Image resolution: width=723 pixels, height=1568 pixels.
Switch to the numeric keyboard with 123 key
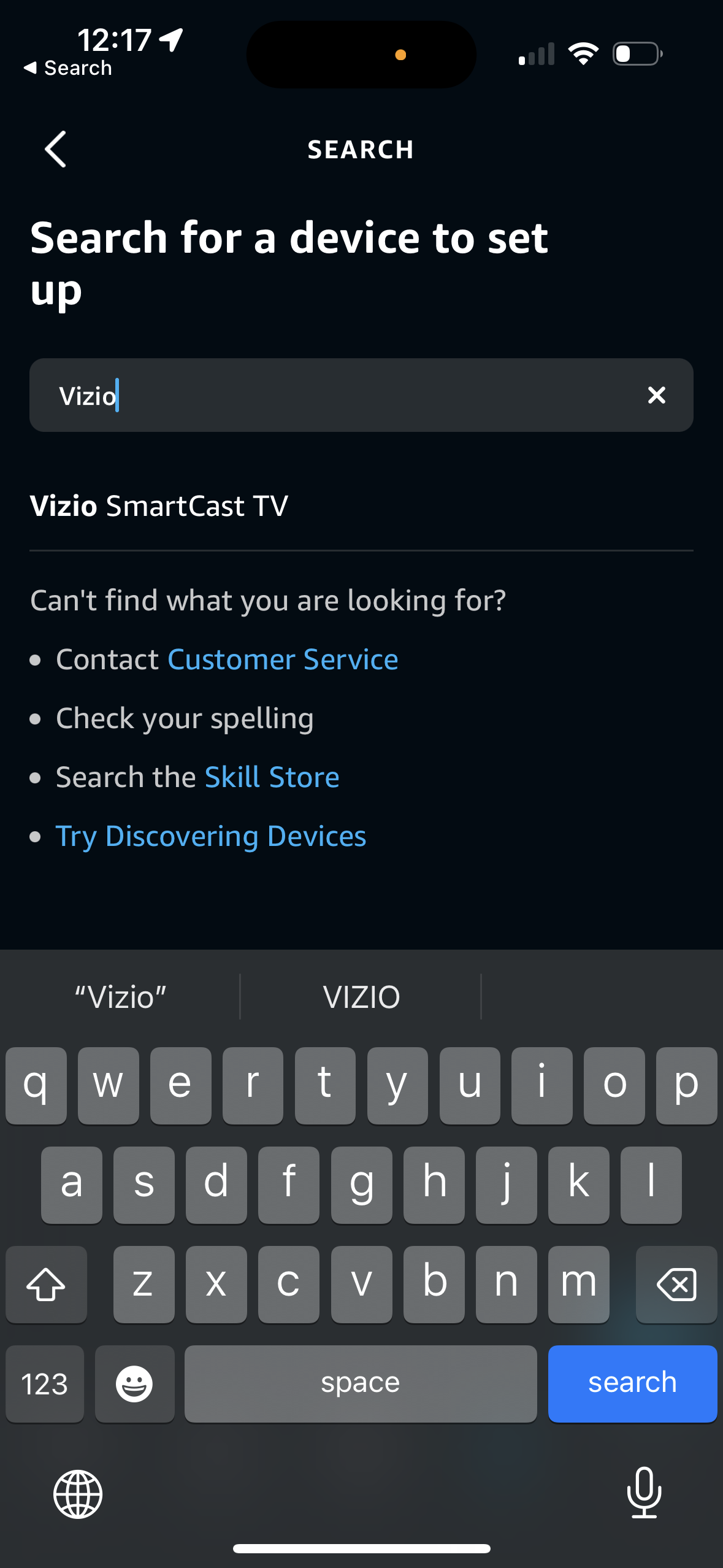[x=44, y=1383]
